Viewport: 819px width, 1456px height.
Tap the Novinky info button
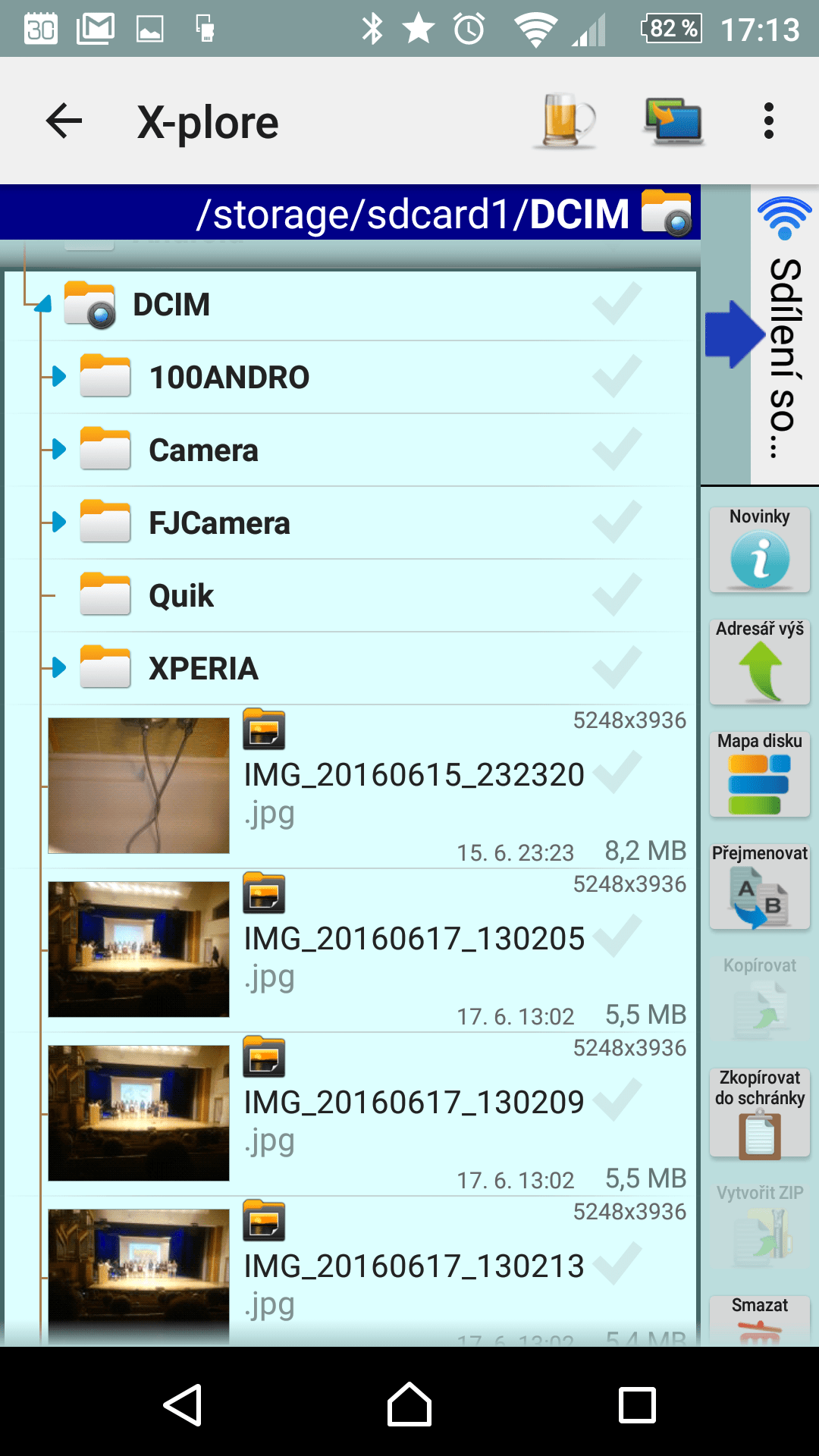[x=760, y=550]
